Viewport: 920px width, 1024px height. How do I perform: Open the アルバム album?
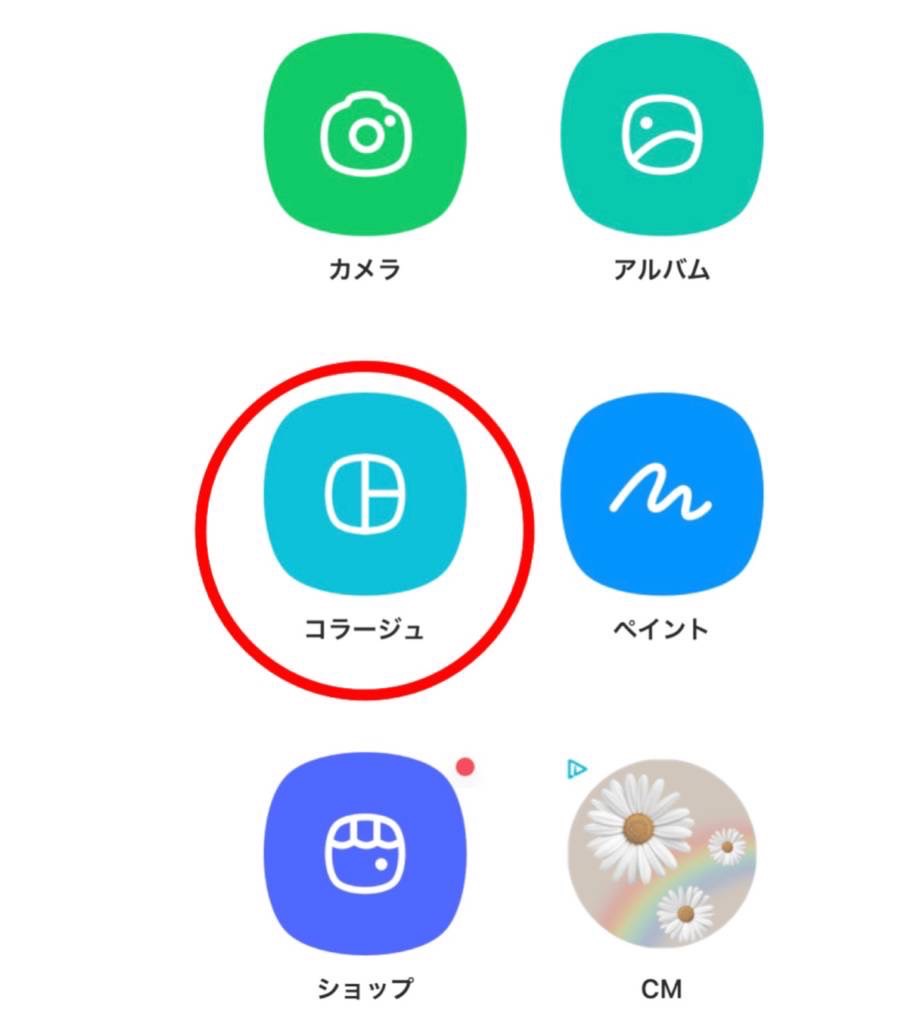(x=661, y=134)
